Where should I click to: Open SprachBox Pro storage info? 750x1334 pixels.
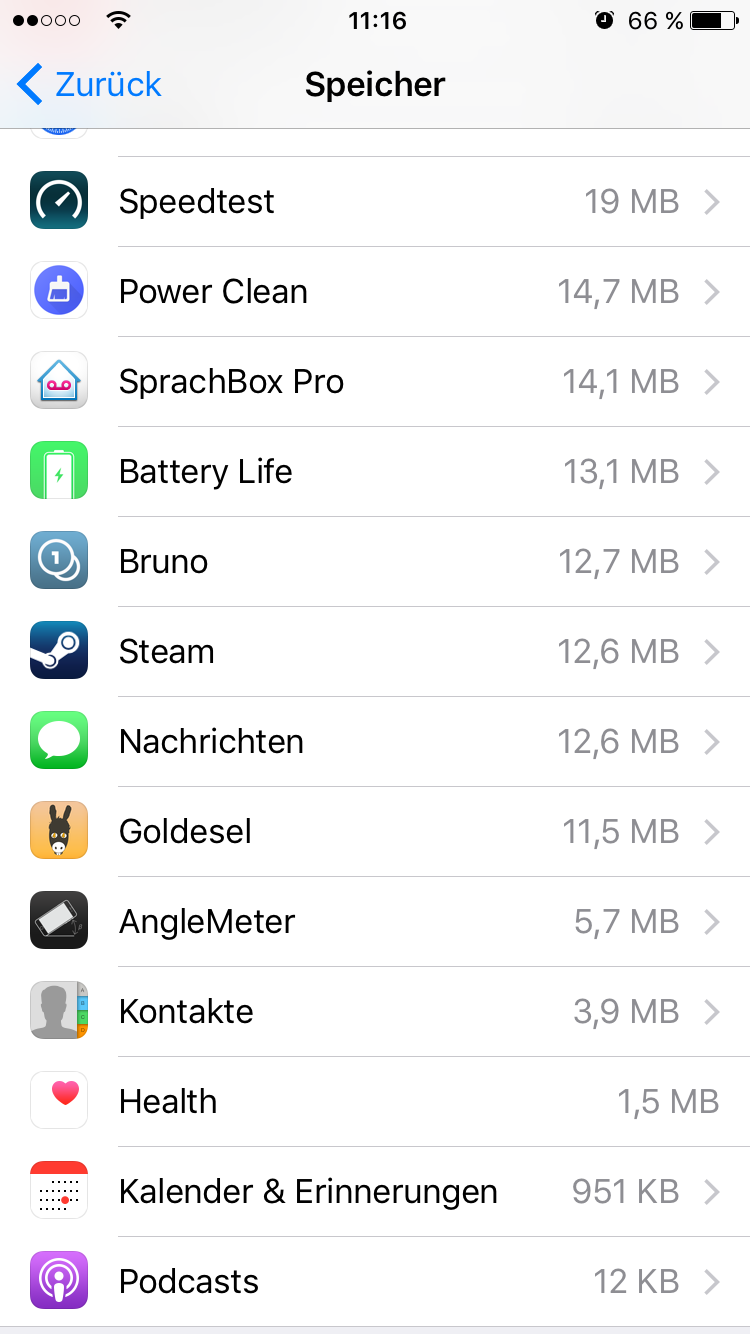(375, 382)
